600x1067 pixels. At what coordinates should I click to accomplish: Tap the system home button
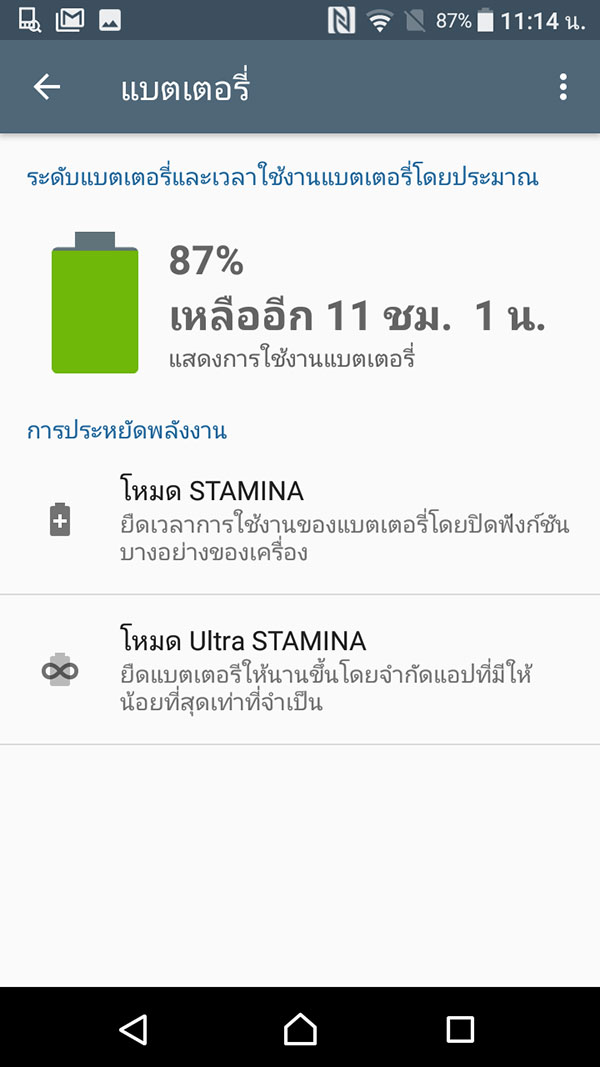point(300,1028)
